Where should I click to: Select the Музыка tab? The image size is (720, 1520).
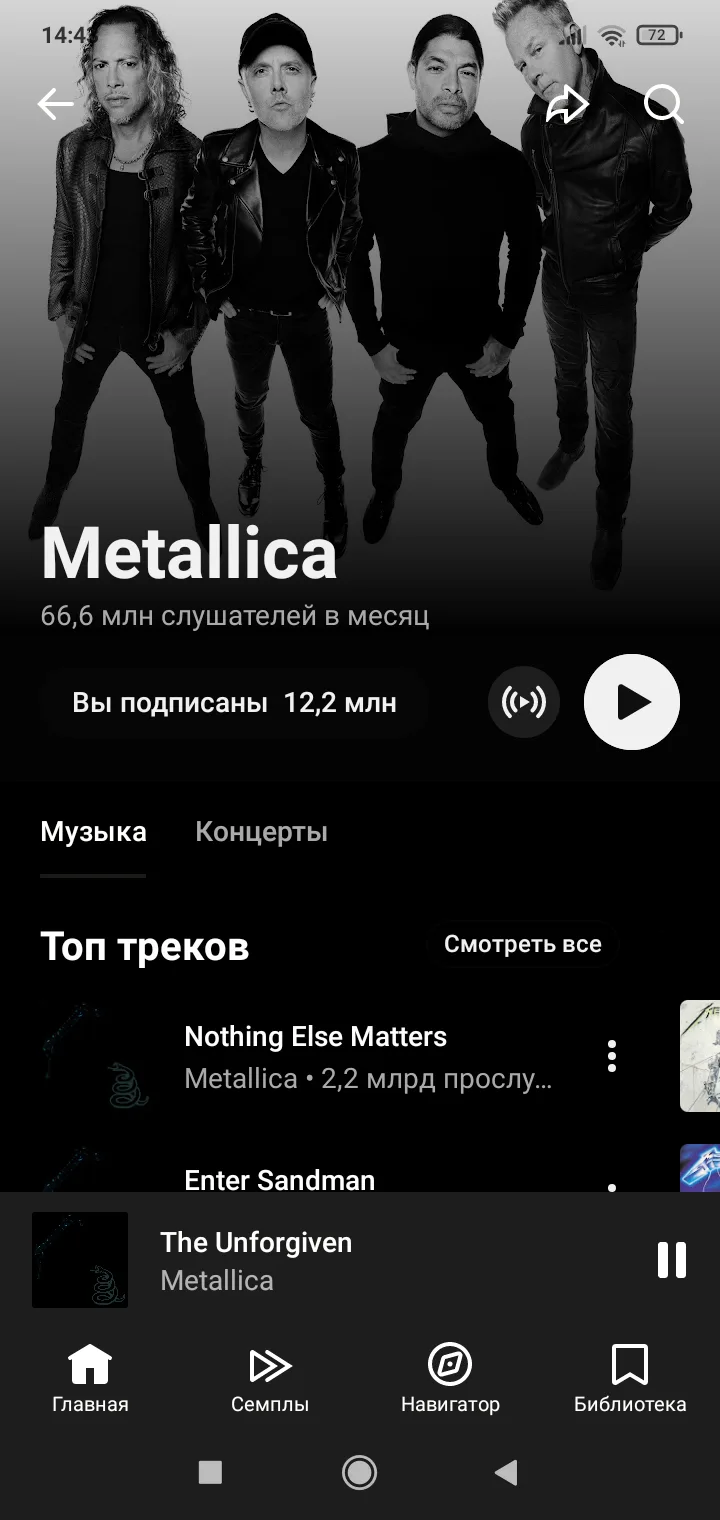point(93,832)
